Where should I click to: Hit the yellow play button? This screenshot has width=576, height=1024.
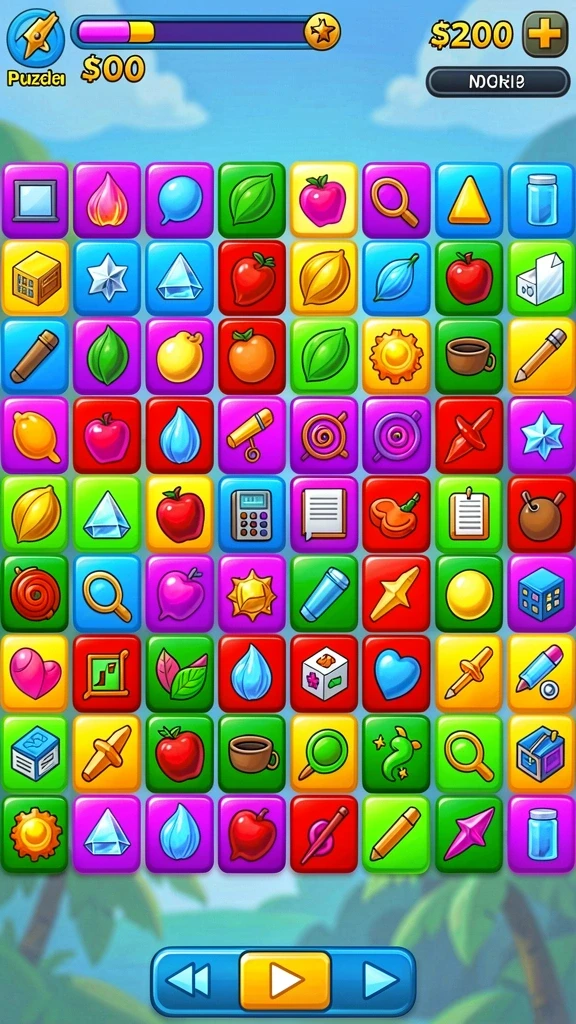[285, 980]
